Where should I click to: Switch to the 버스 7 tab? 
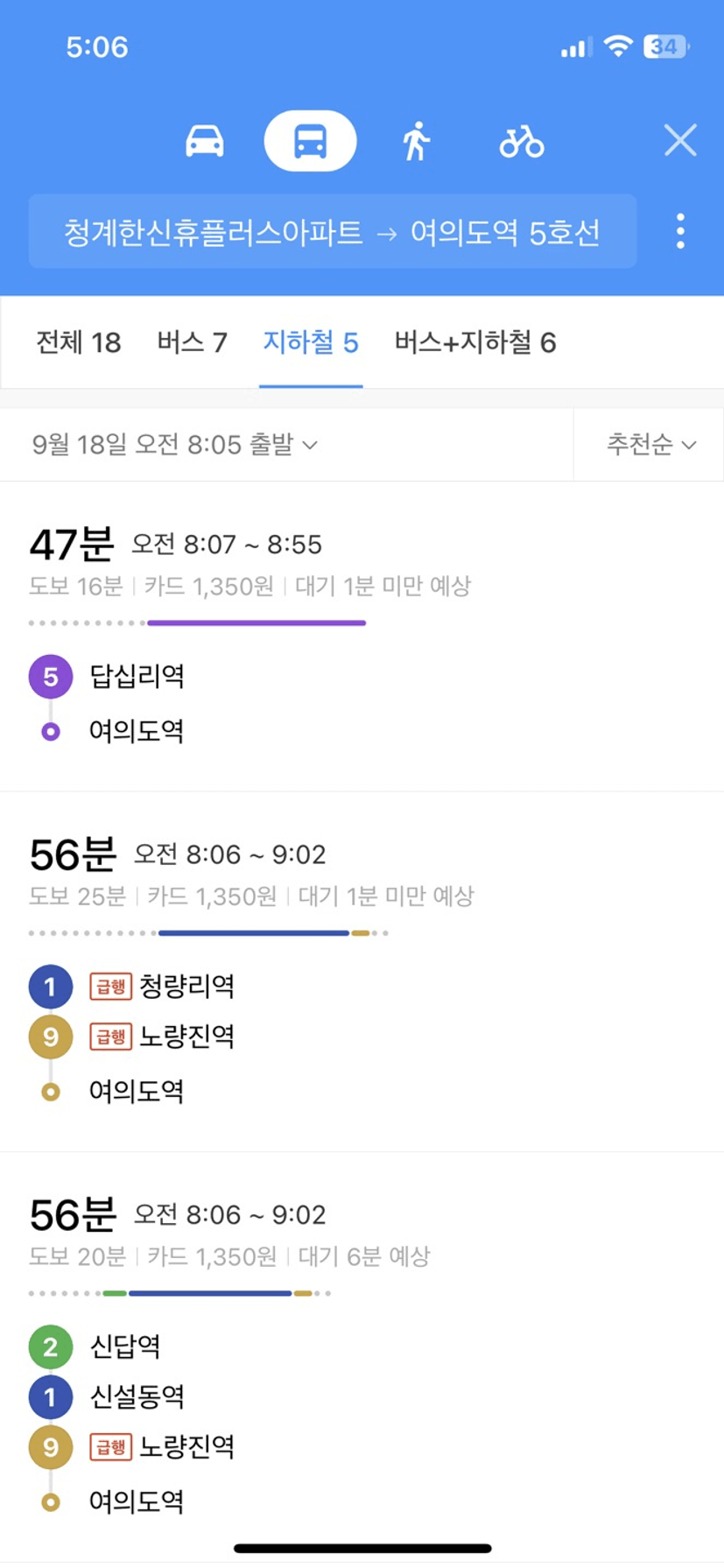click(x=192, y=342)
